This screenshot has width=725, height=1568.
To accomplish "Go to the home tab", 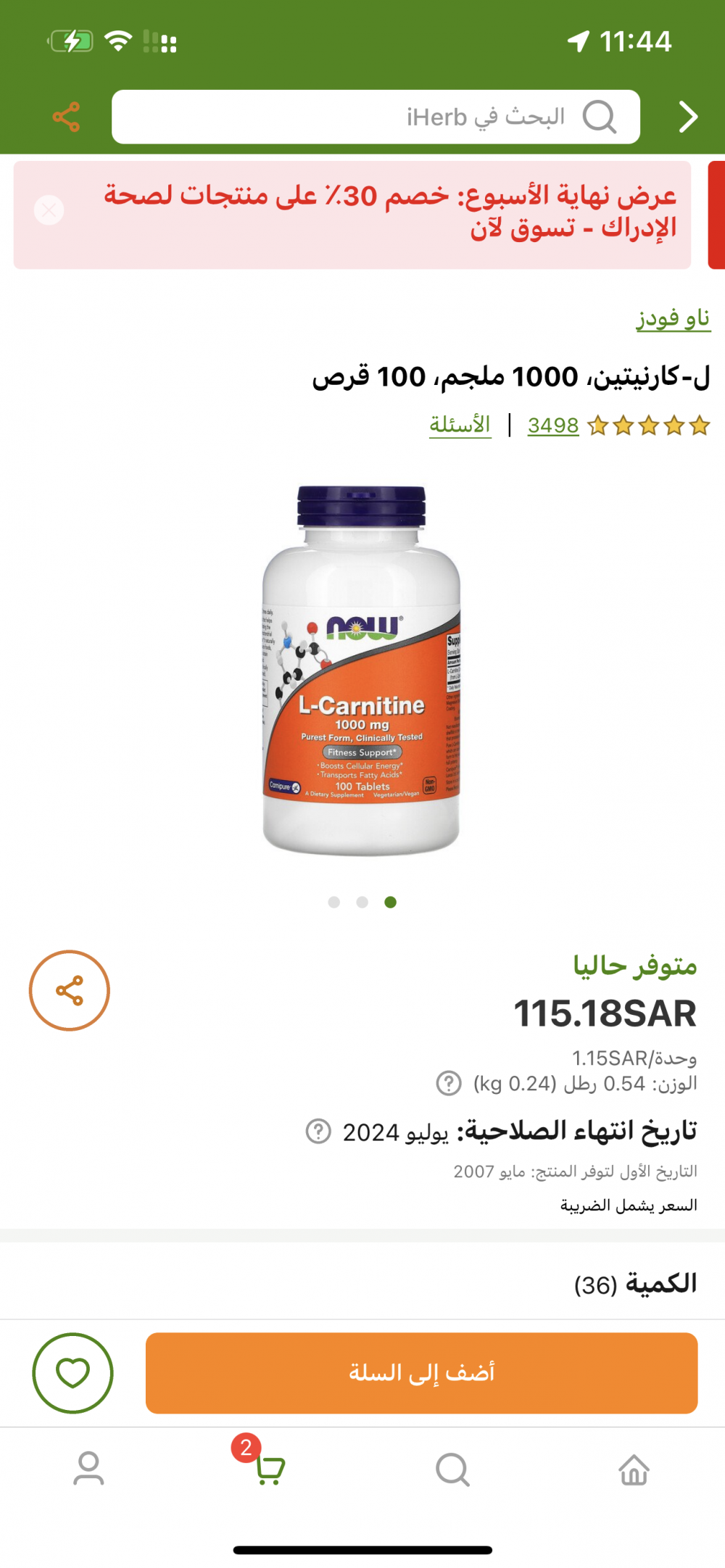I will tap(634, 1469).
